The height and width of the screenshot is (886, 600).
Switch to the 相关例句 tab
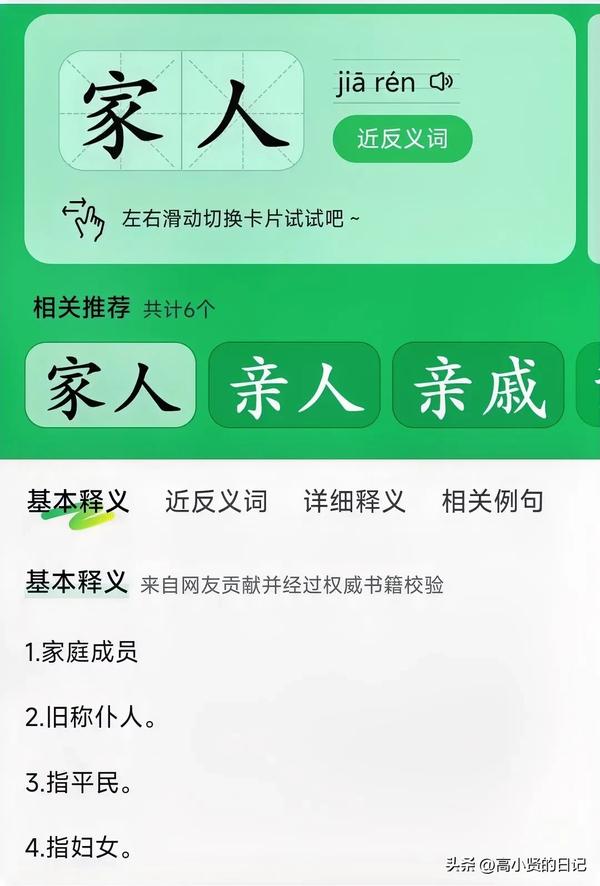[492, 501]
